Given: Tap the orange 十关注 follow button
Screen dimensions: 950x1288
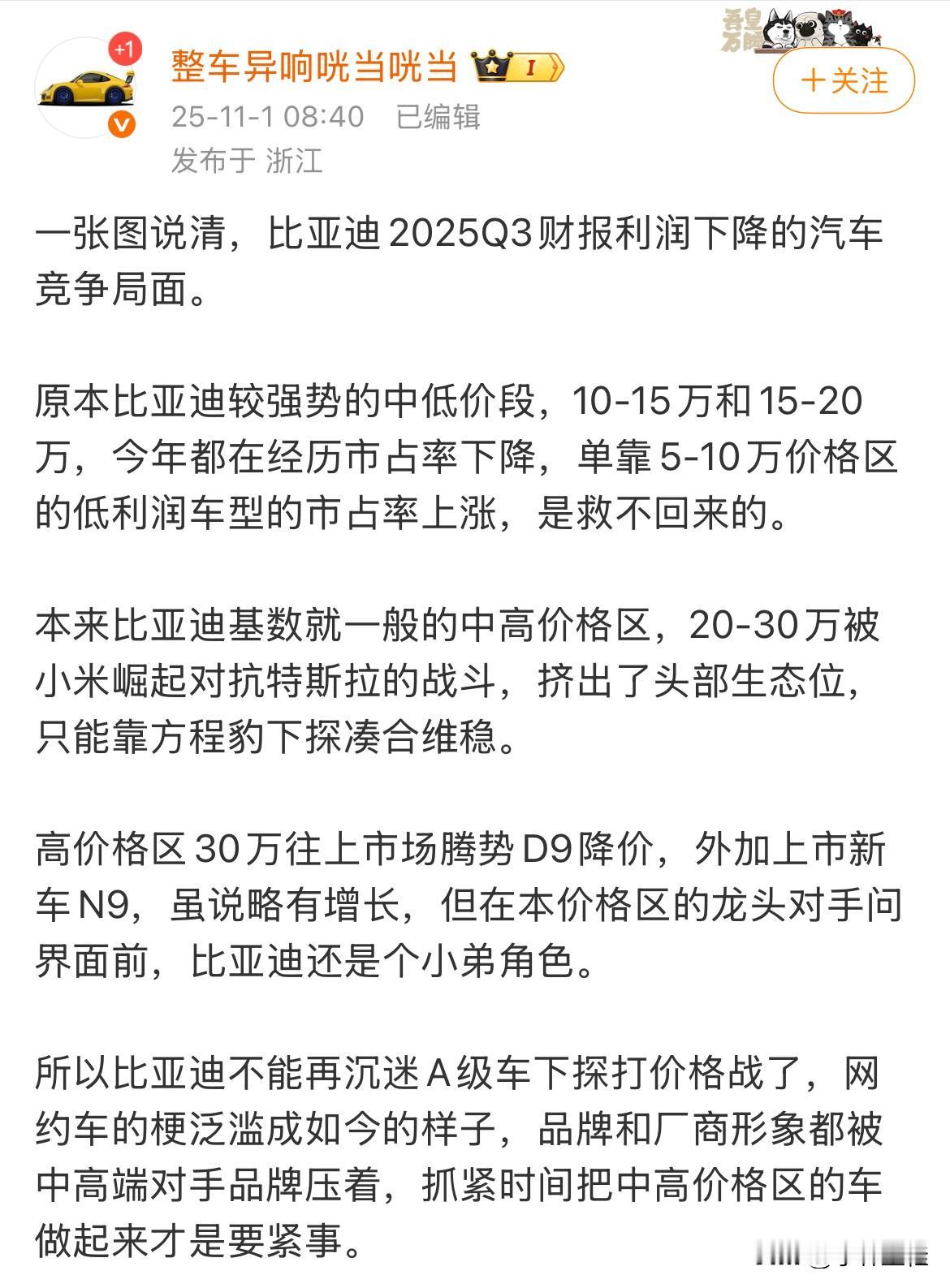Looking at the screenshot, I should [x=844, y=81].
